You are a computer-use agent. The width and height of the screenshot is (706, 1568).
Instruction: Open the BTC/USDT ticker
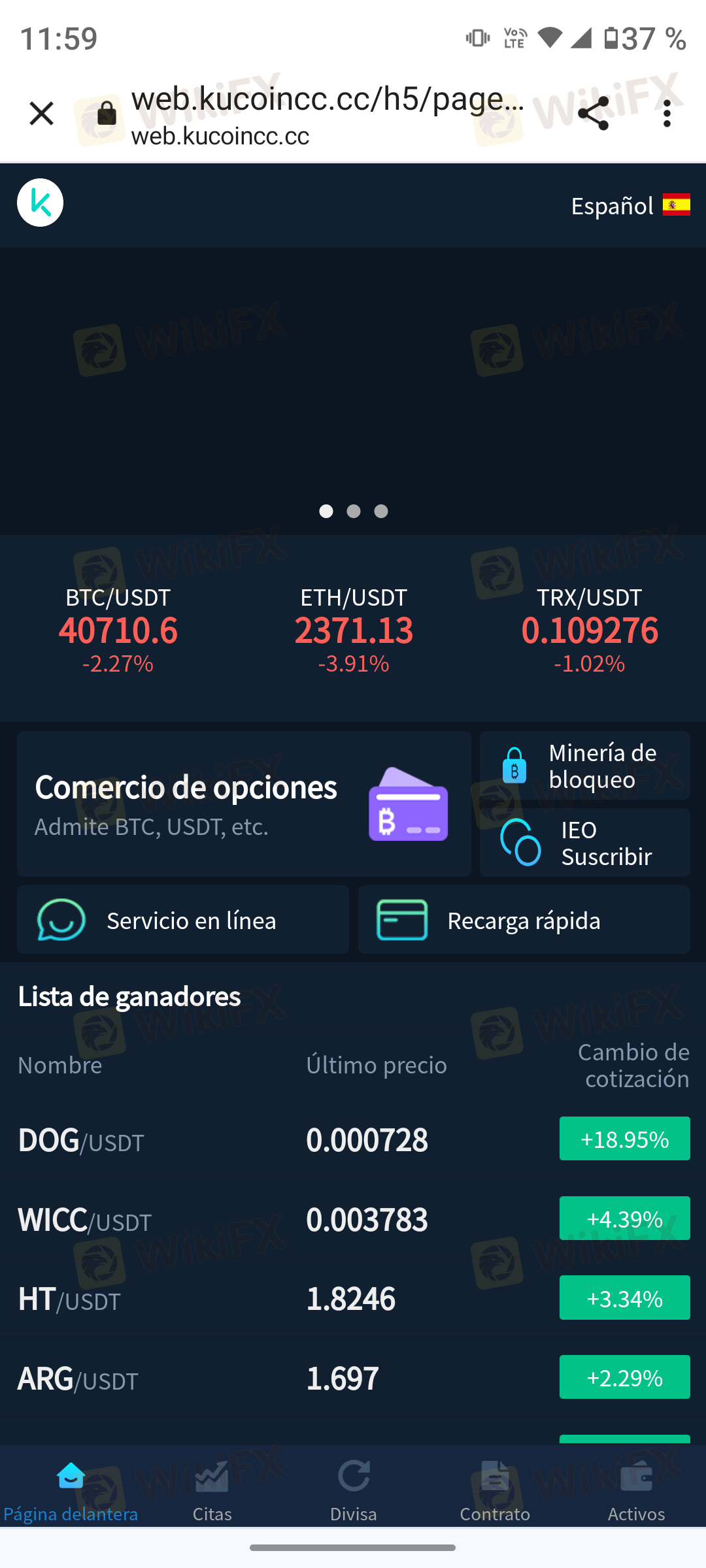click(x=118, y=630)
